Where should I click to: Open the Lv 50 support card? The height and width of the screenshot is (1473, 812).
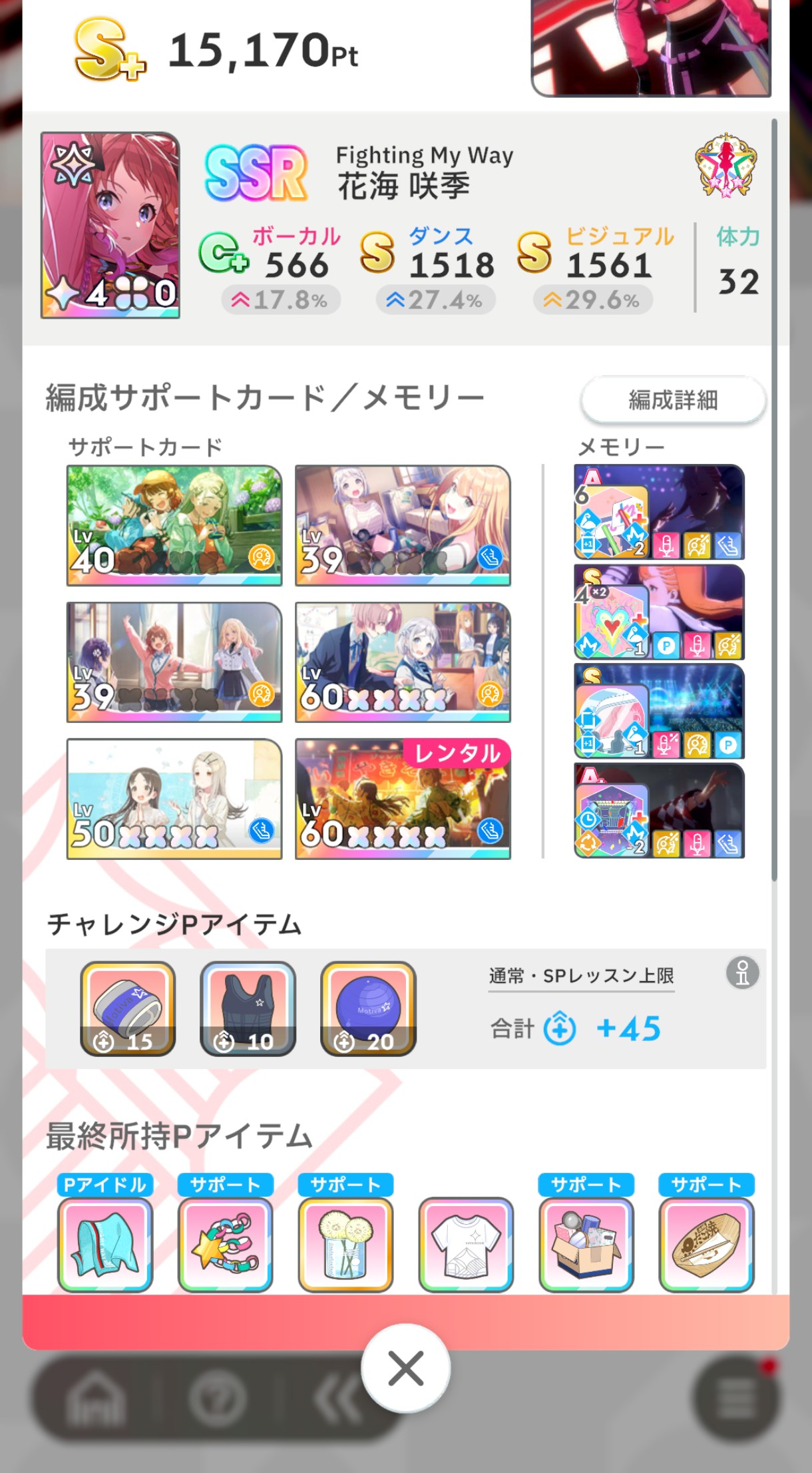click(x=174, y=799)
